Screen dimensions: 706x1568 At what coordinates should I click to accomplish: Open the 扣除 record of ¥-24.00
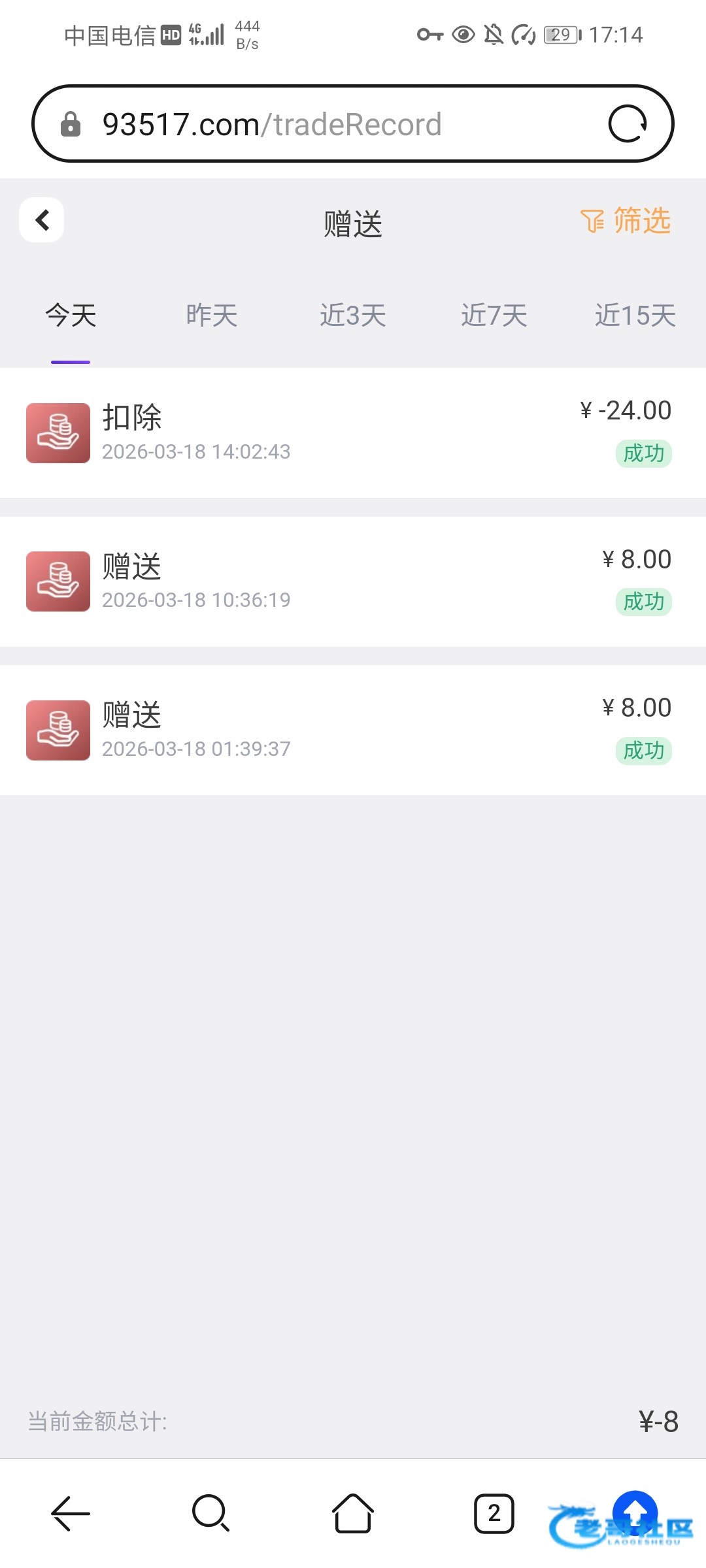tap(353, 433)
